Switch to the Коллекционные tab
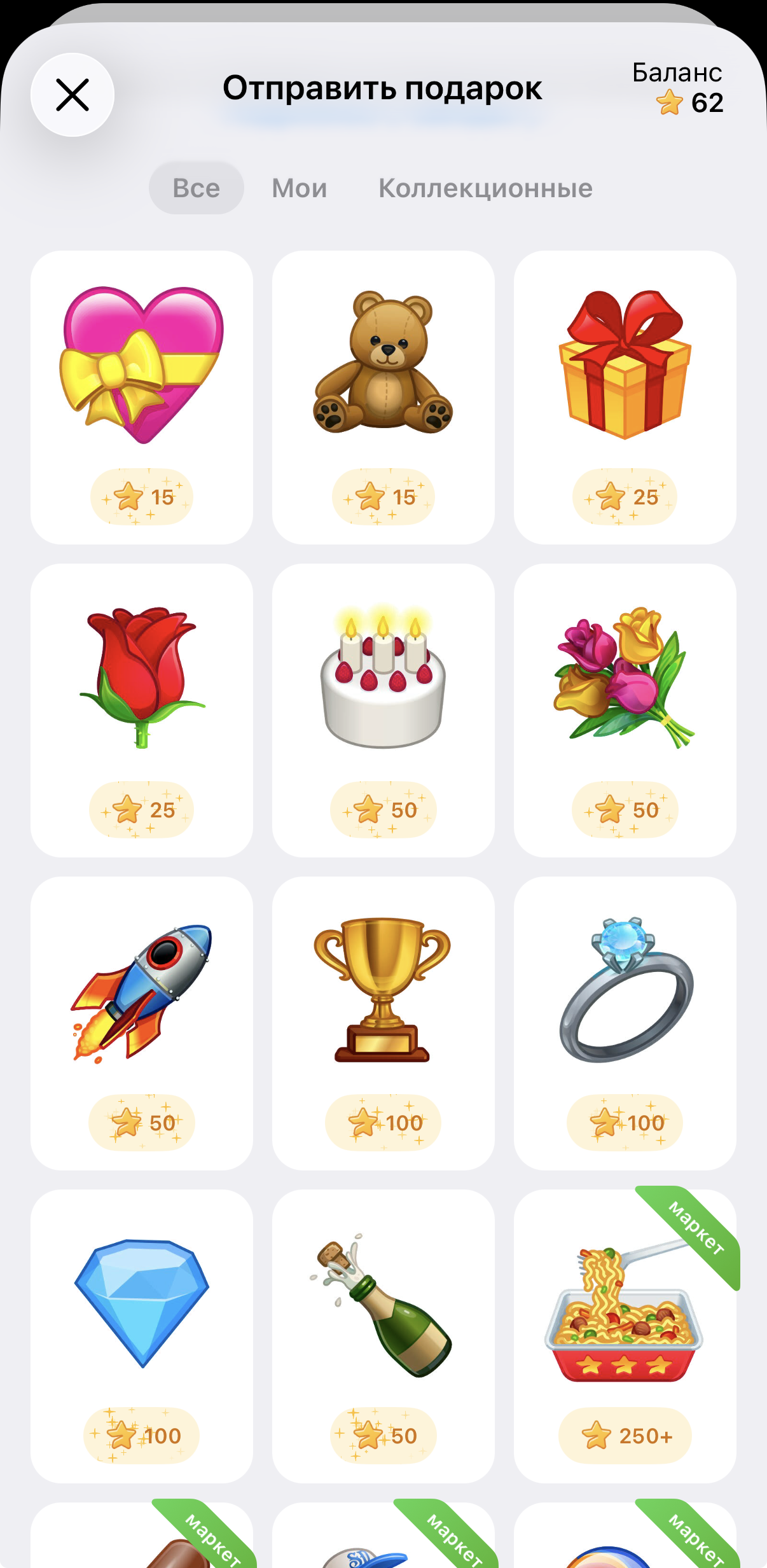 tap(485, 188)
